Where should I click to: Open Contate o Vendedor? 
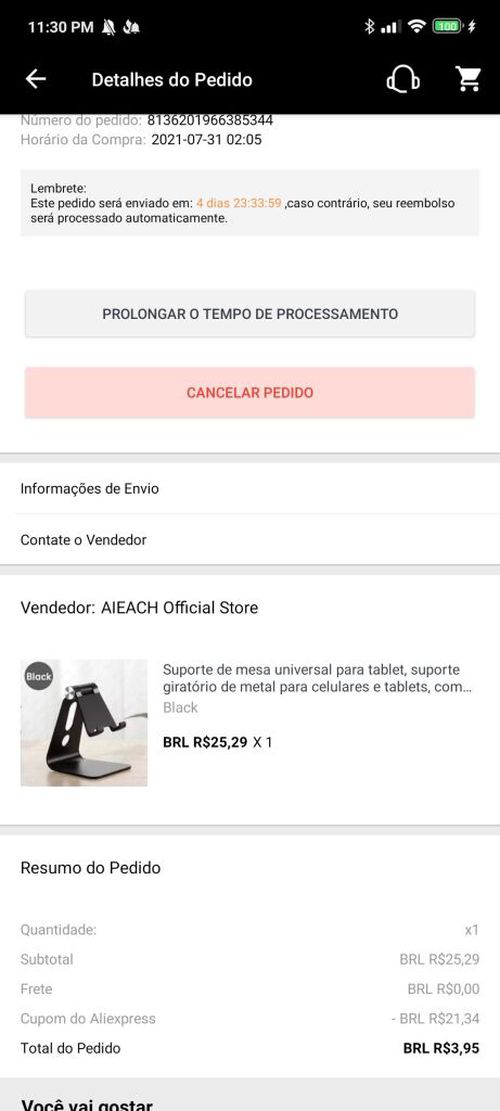tap(250, 540)
